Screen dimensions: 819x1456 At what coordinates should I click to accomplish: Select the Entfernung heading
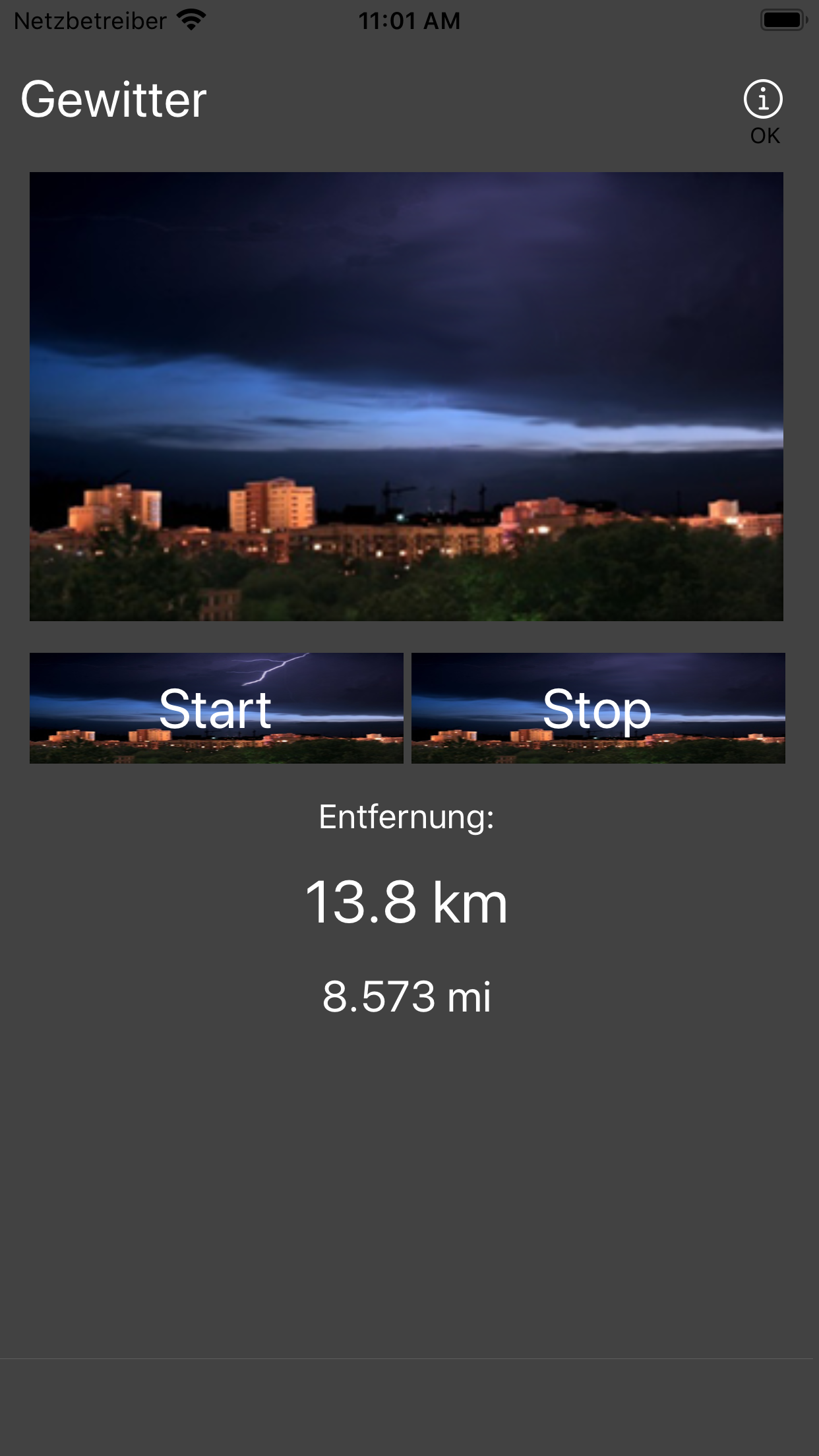pos(408,818)
